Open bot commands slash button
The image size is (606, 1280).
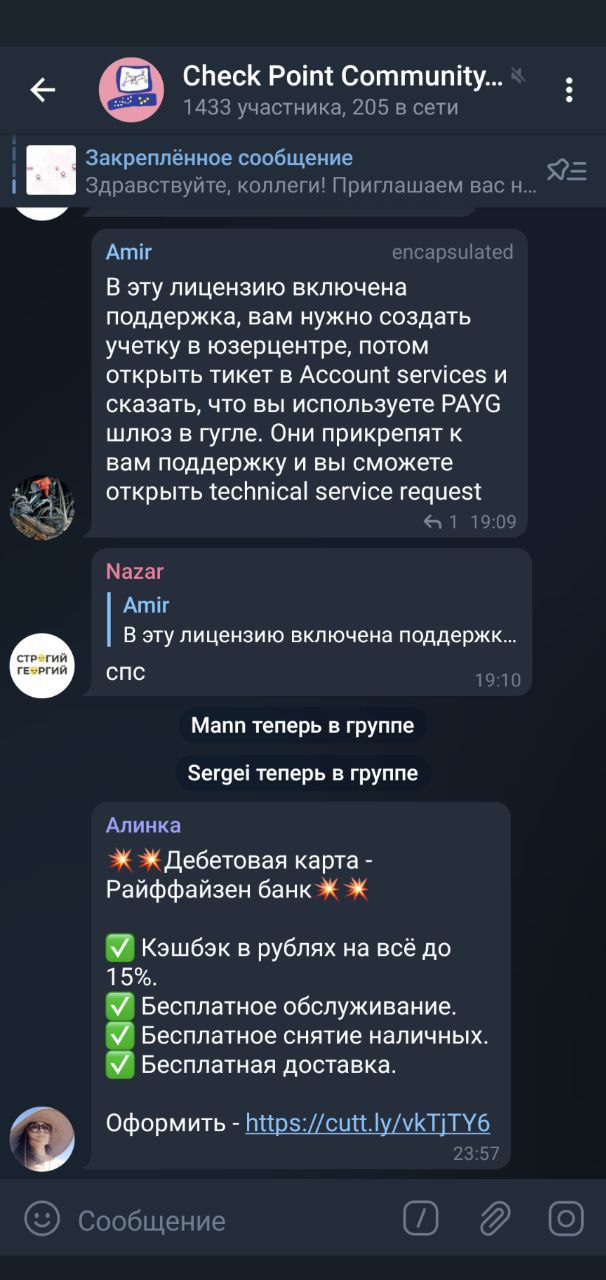(421, 1218)
